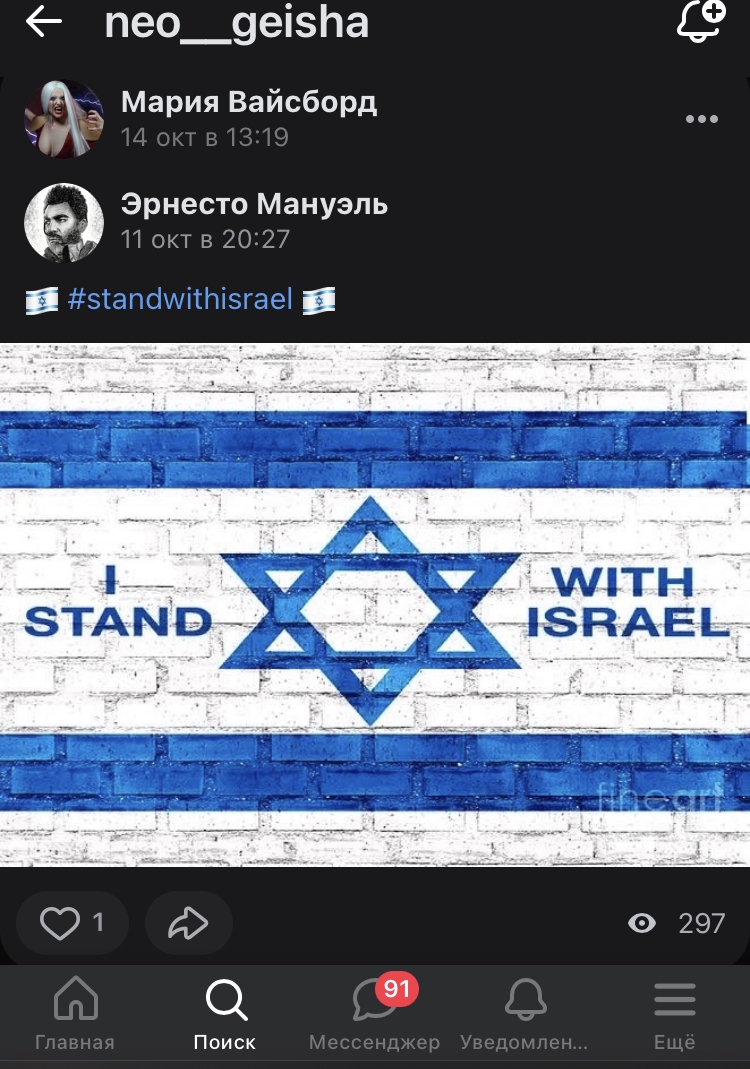Viewport: 750px width, 1069px height.
Task: Open Мария Вайсборд's profile
Action: click(x=248, y=102)
